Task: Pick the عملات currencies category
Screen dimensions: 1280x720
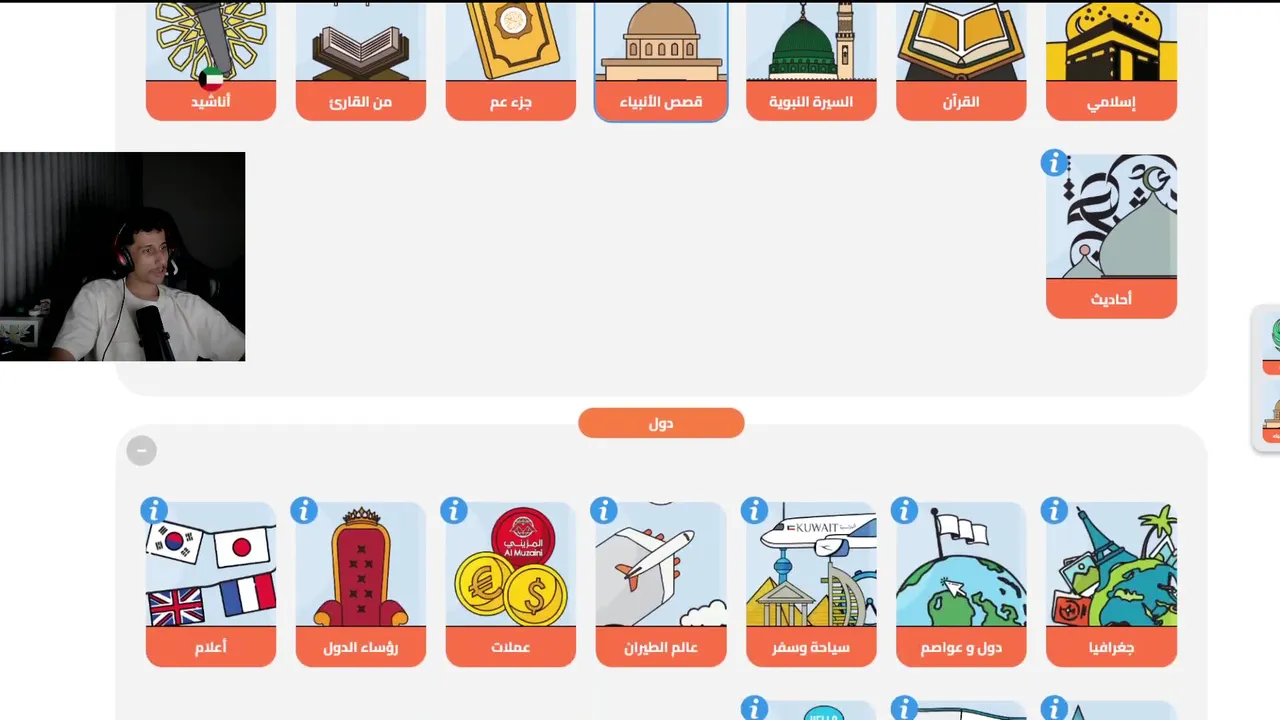Action: (x=510, y=585)
